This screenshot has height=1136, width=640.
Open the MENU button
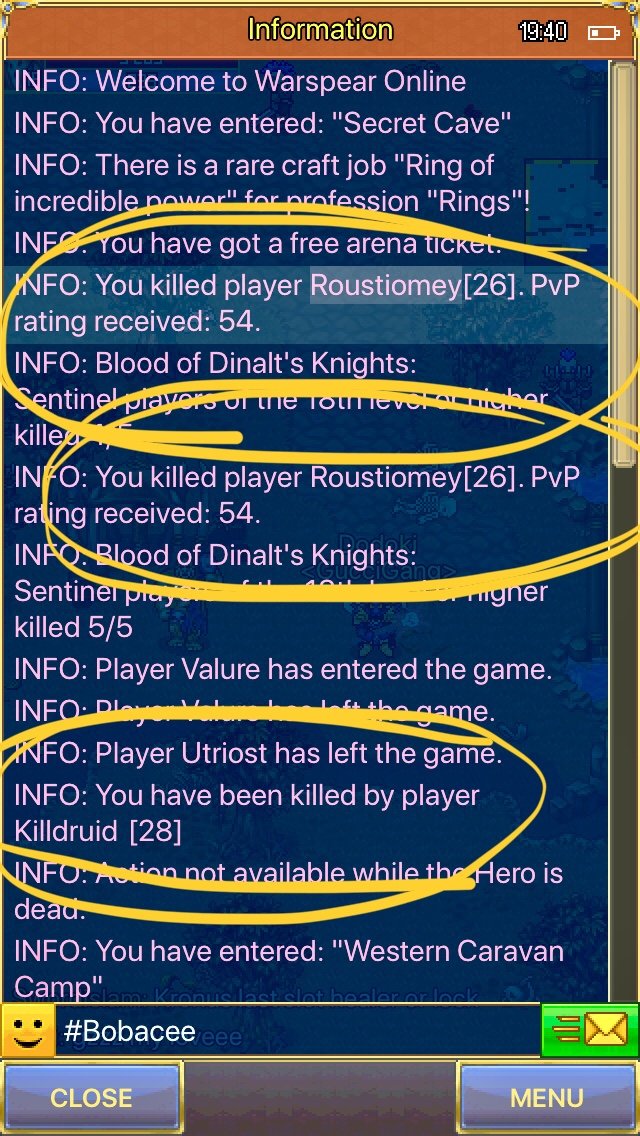547,1098
